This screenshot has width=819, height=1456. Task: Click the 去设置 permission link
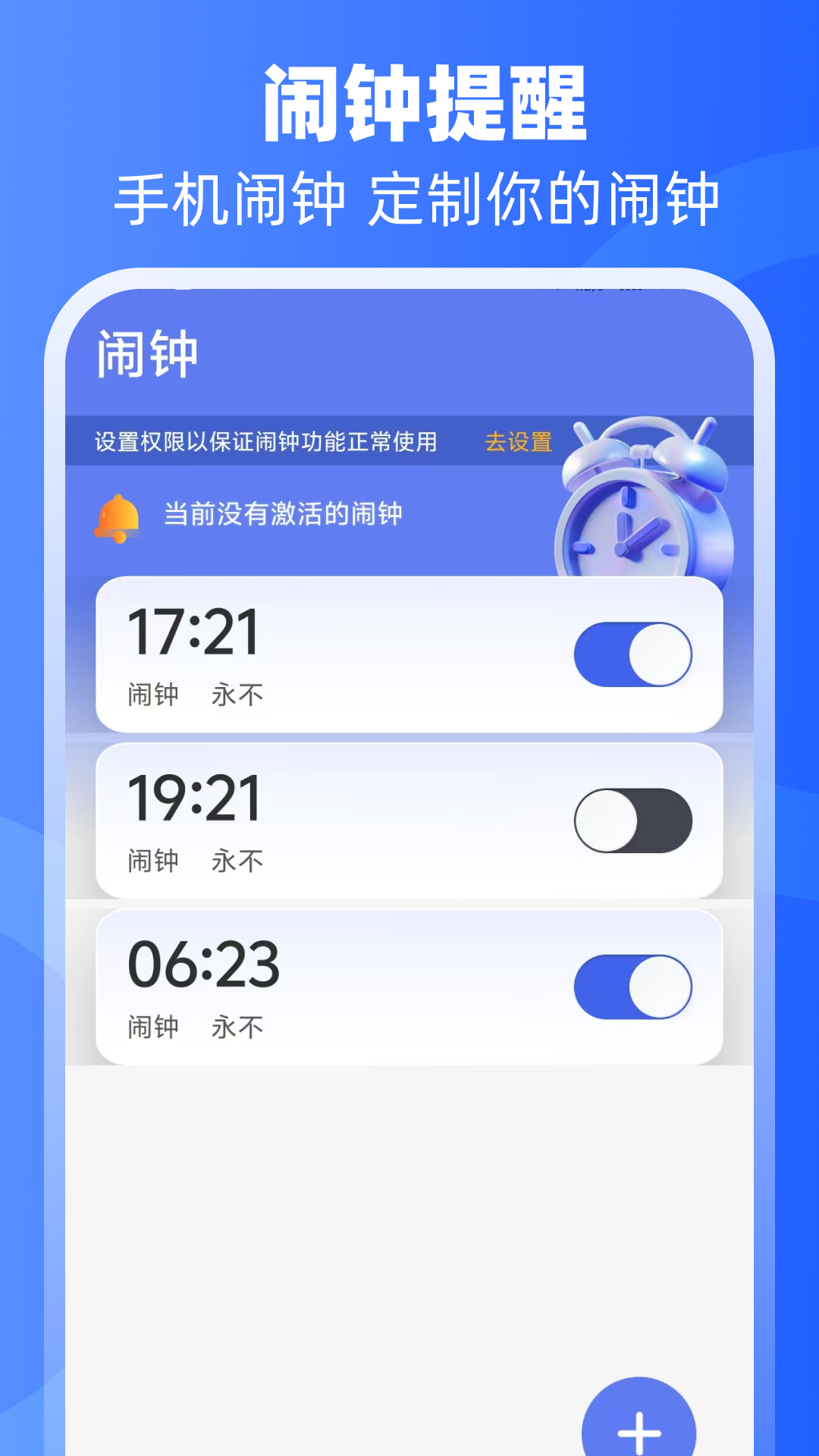pos(518,441)
